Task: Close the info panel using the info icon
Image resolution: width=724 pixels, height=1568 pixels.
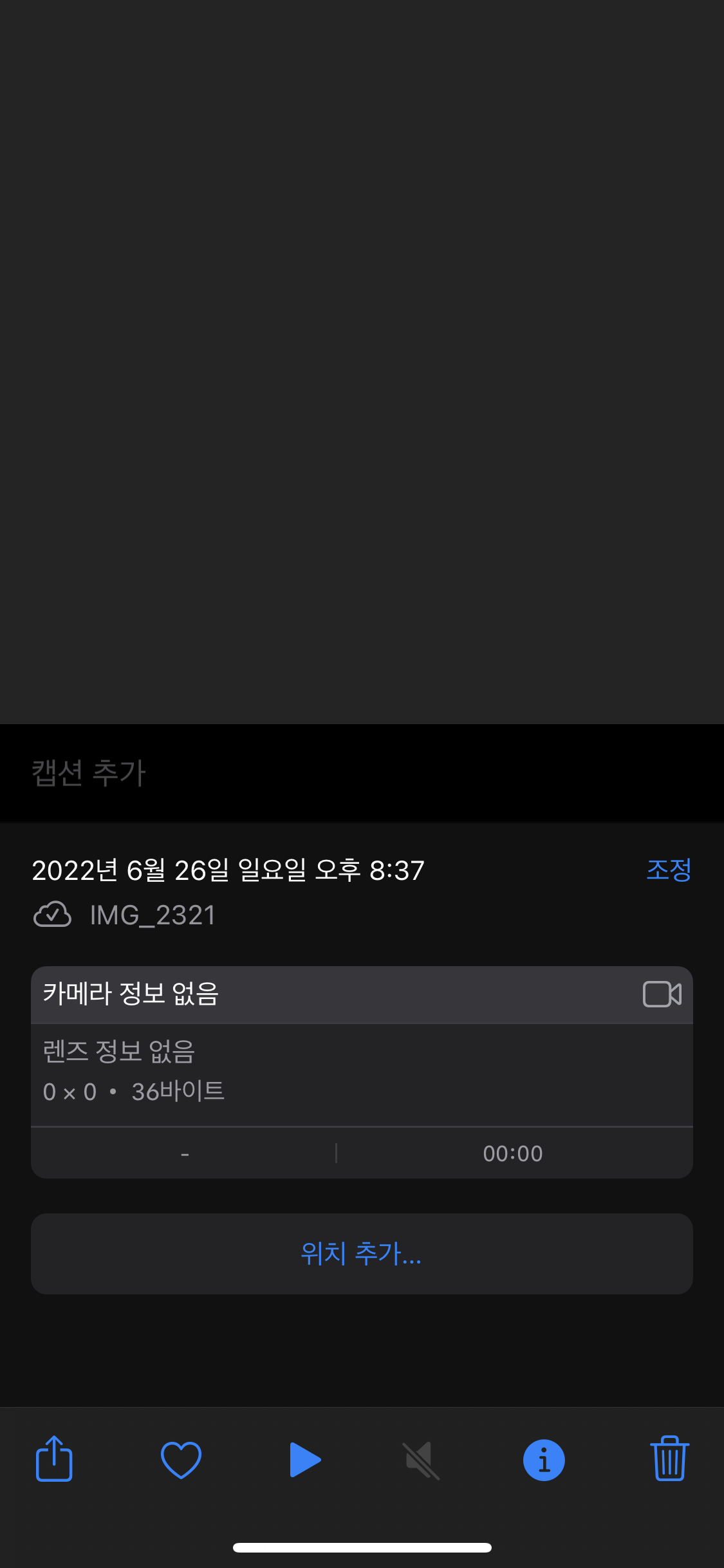Action: pos(544,1460)
